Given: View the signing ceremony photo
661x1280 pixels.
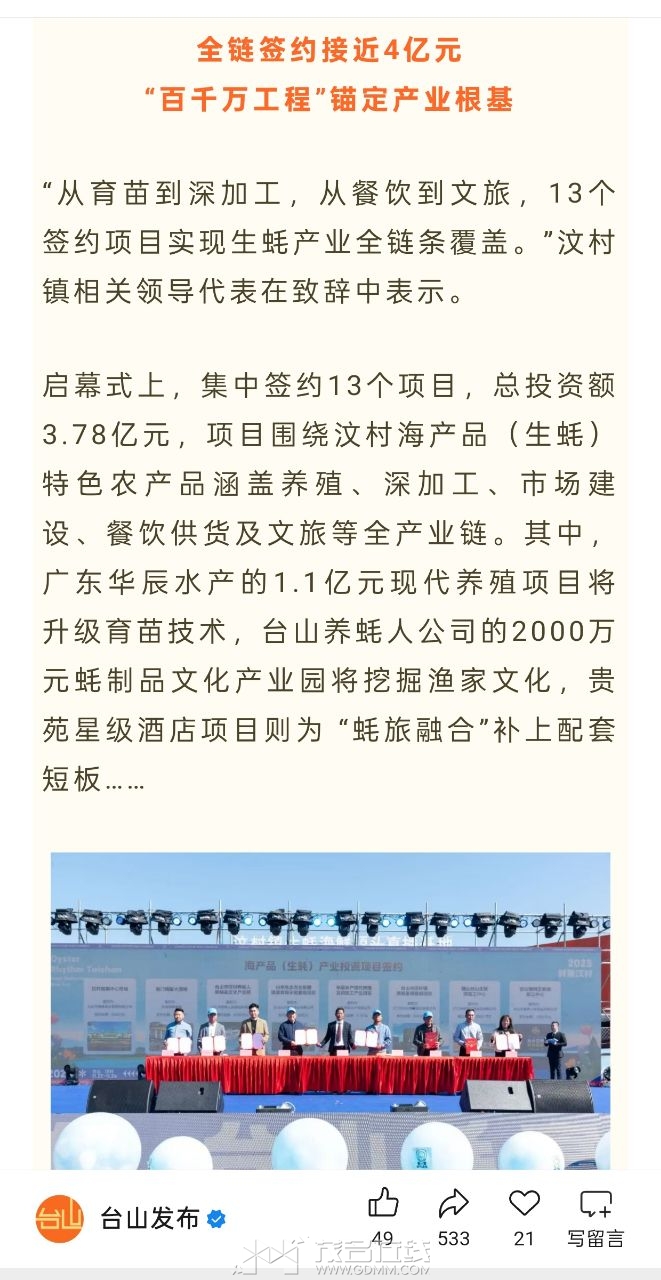Looking at the screenshot, I should click(330, 1010).
